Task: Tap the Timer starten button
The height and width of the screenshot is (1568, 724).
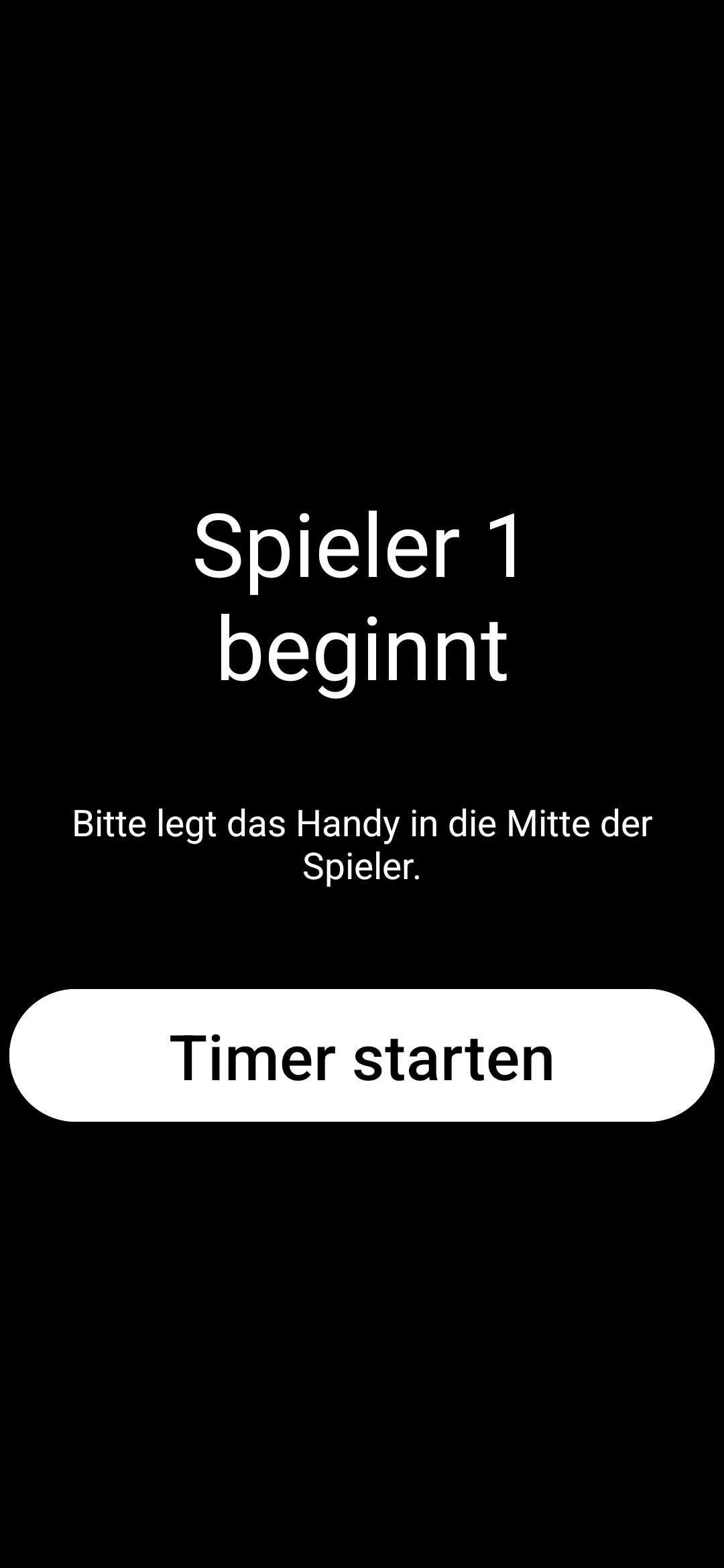Action: click(x=362, y=1055)
